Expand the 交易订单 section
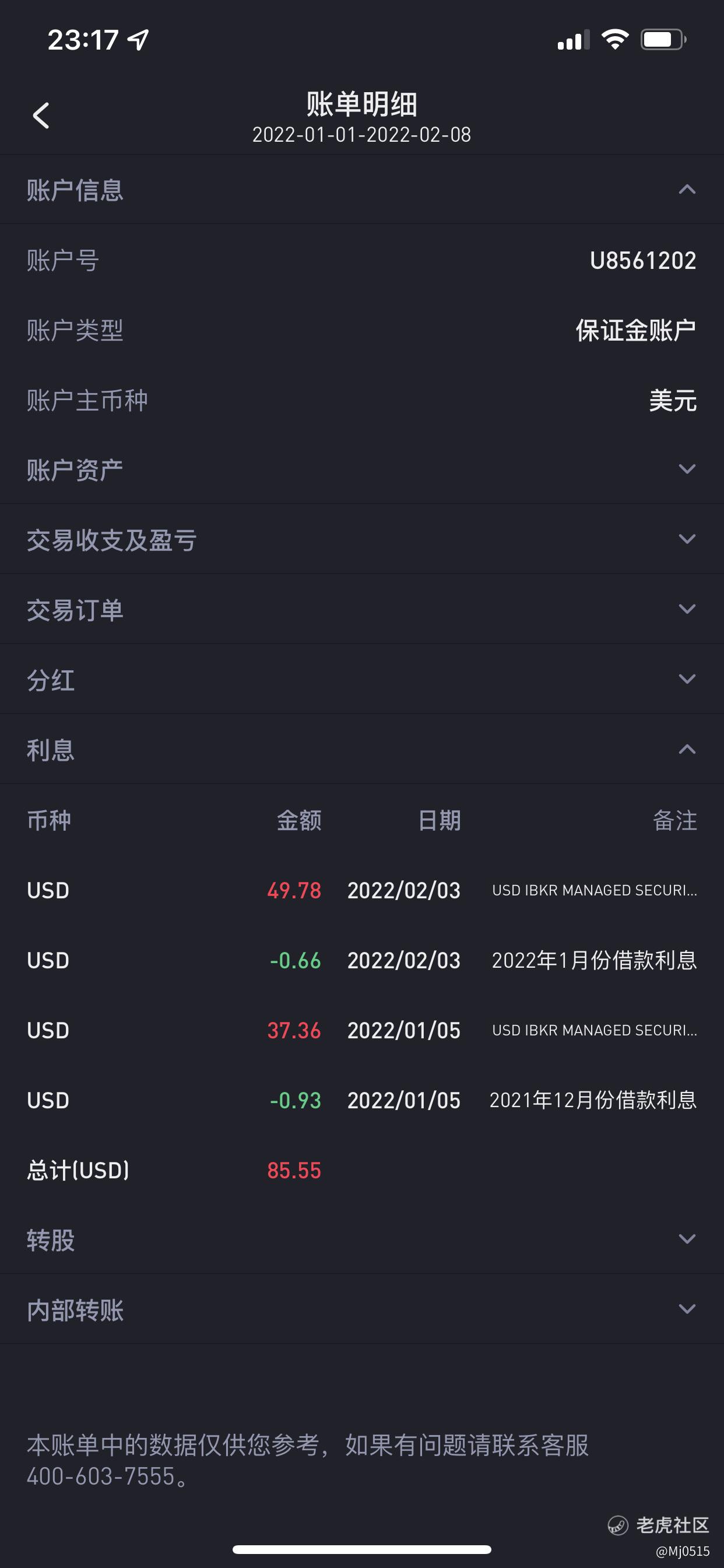Viewport: 724px width, 1568px height. coord(362,610)
